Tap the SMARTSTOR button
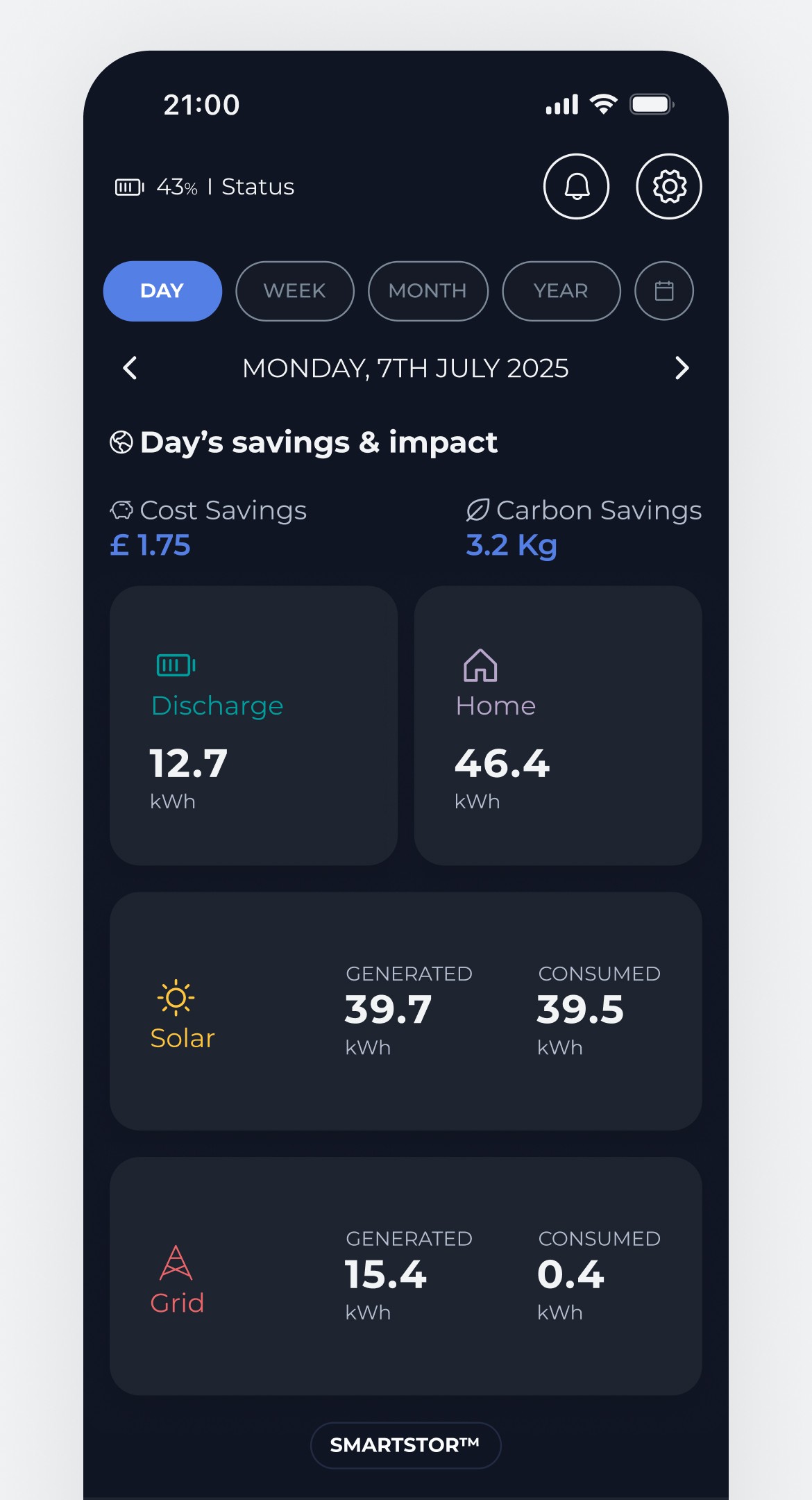812x1500 pixels. [x=405, y=1445]
